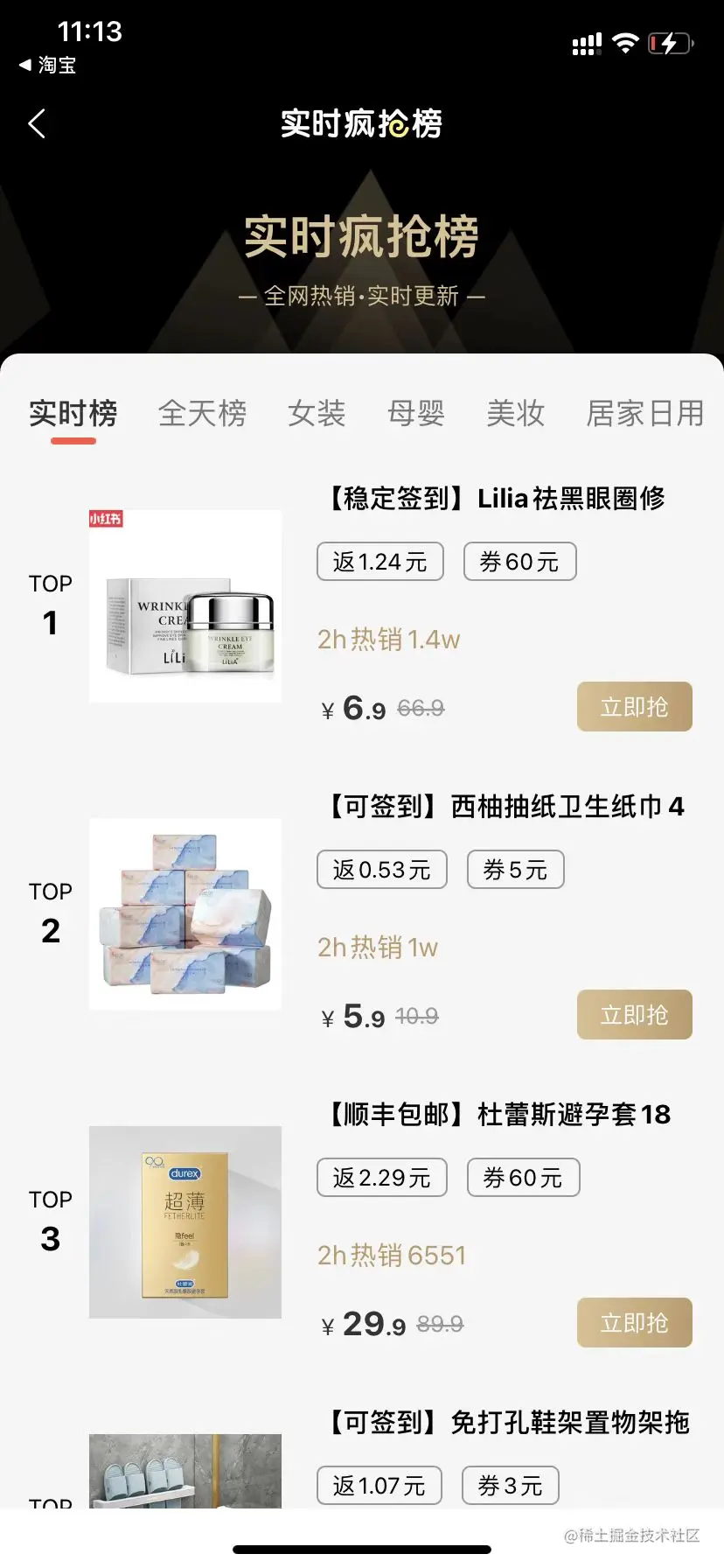Grab the 西柚抽纸 deal with 立即抢
This screenshot has width=724, height=1568.
[x=634, y=1014]
